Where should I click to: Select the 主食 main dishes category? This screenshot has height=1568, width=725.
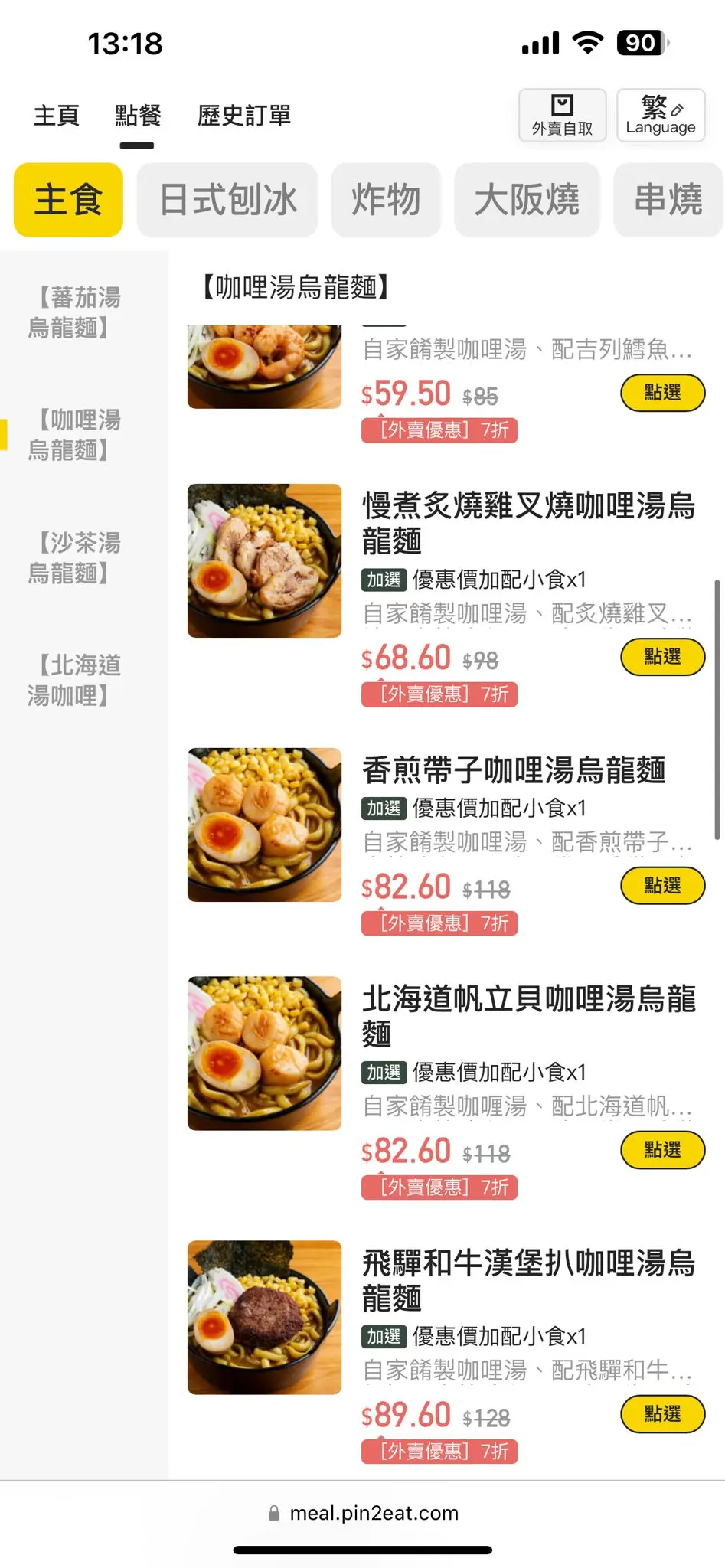click(68, 200)
